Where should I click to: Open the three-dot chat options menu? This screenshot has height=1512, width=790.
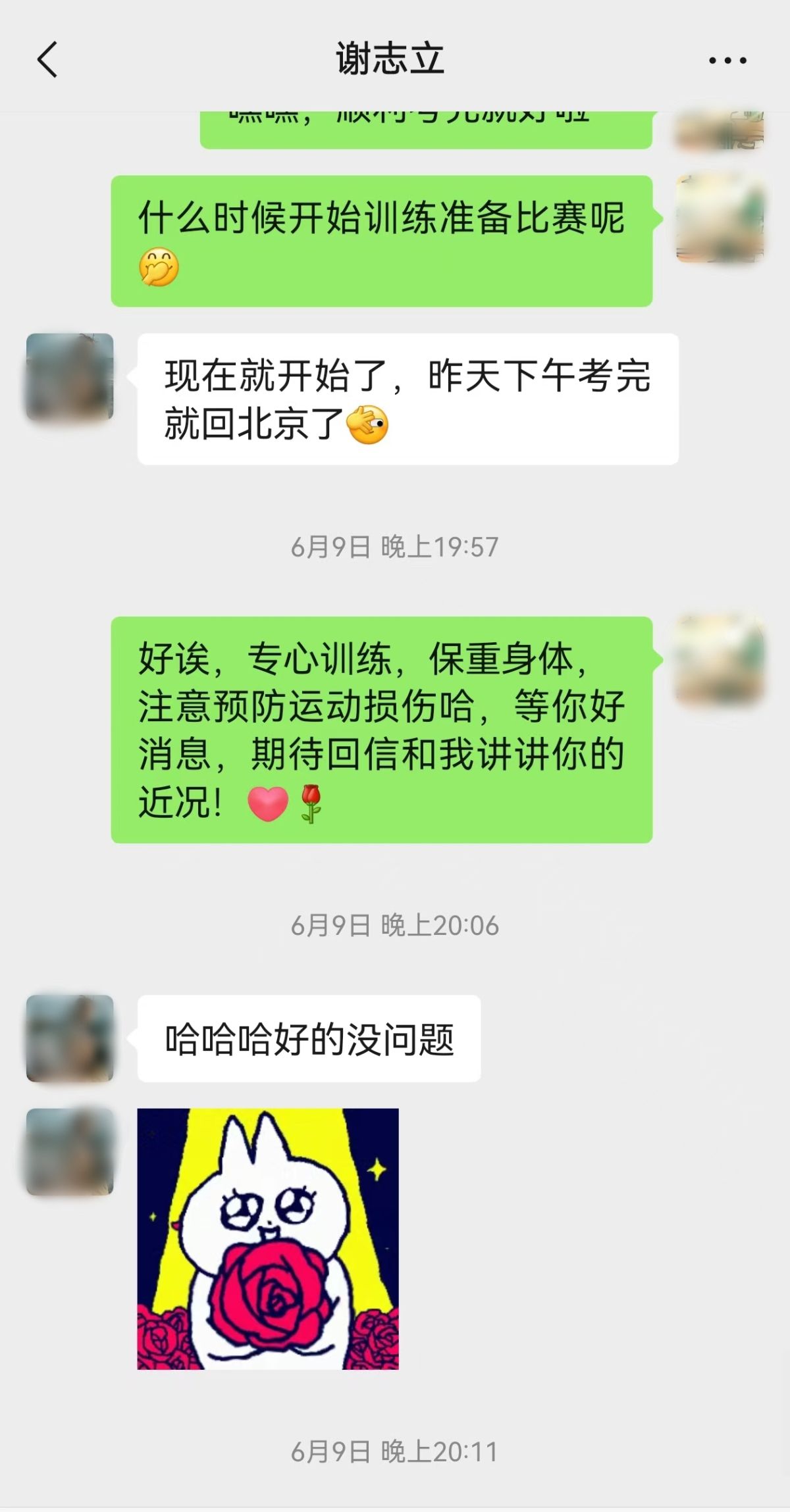727,60
